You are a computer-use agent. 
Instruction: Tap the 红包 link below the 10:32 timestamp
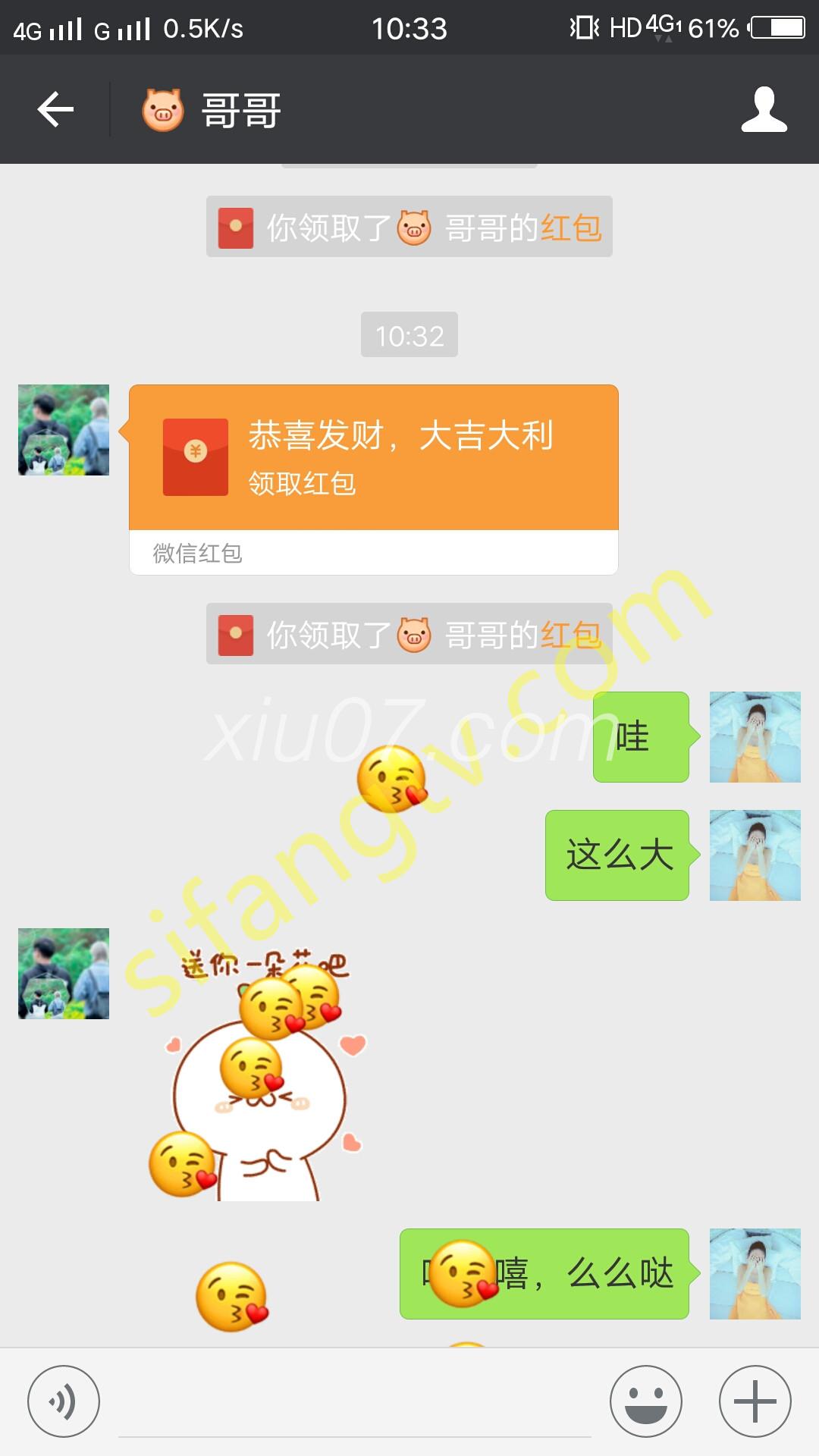(570, 635)
